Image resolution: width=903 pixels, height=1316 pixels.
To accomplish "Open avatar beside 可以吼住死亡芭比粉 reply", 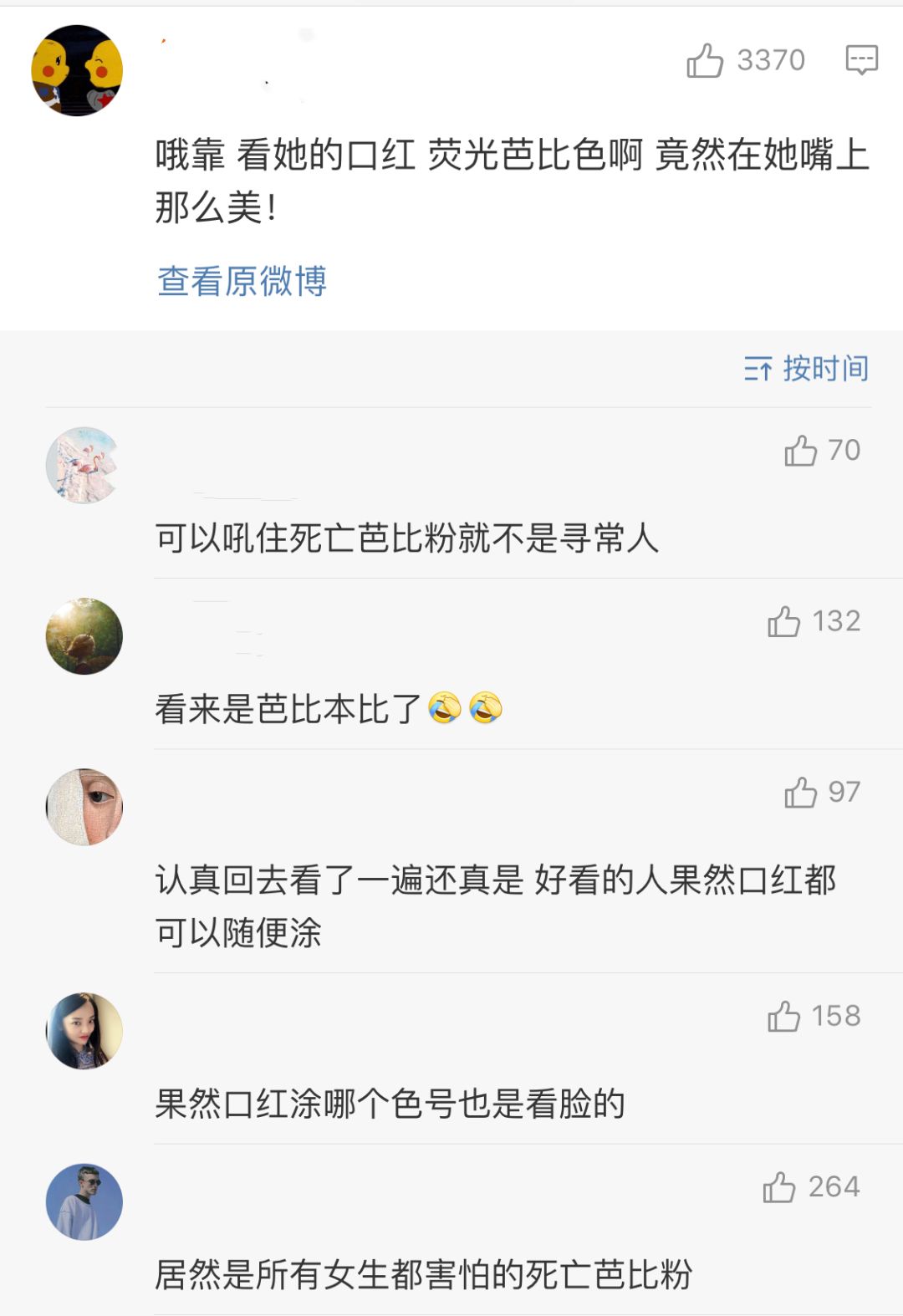I will click(84, 466).
